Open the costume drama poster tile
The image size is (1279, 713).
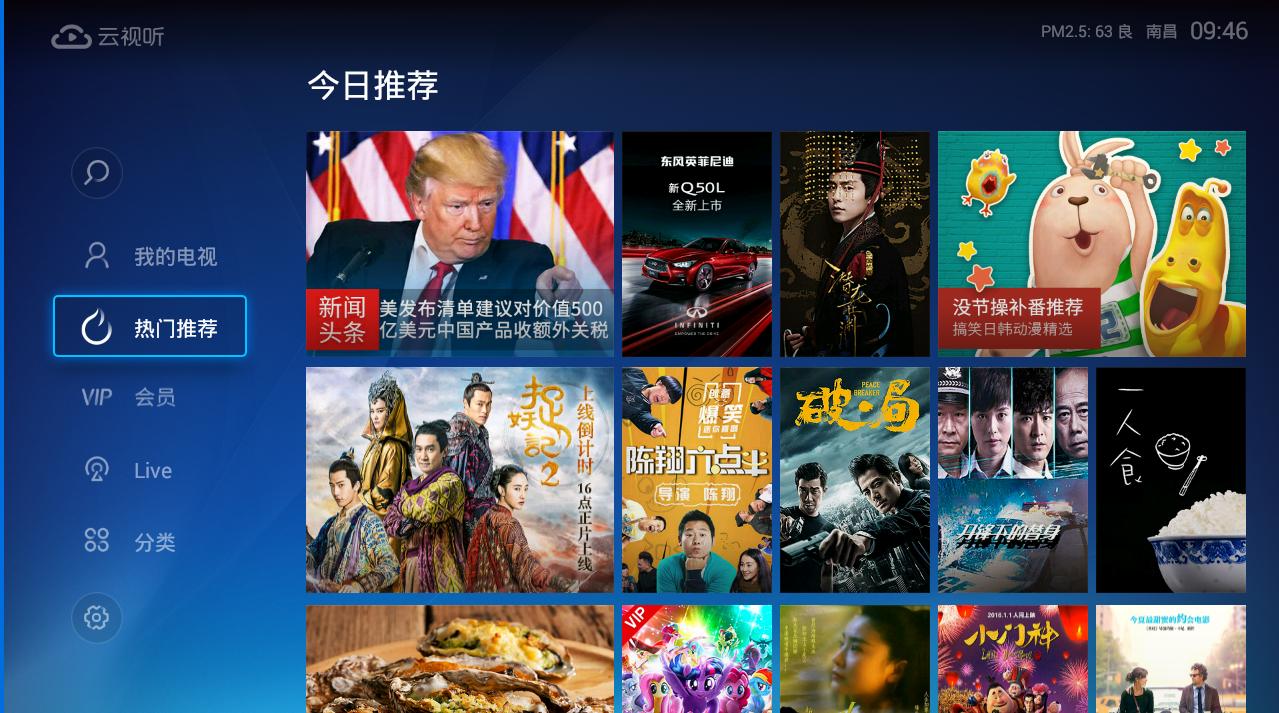click(x=855, y=243)
